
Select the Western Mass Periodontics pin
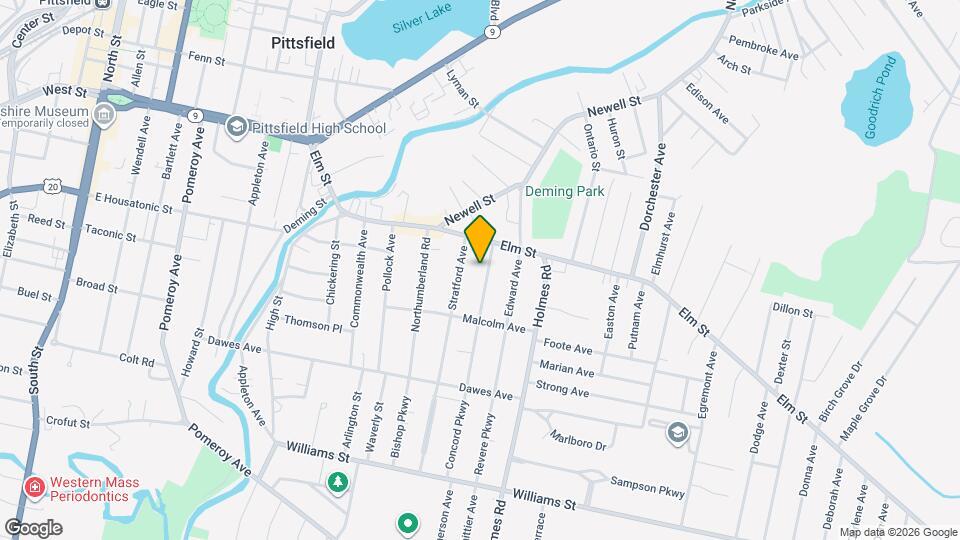pyautogui.click(x=35, y=488)
